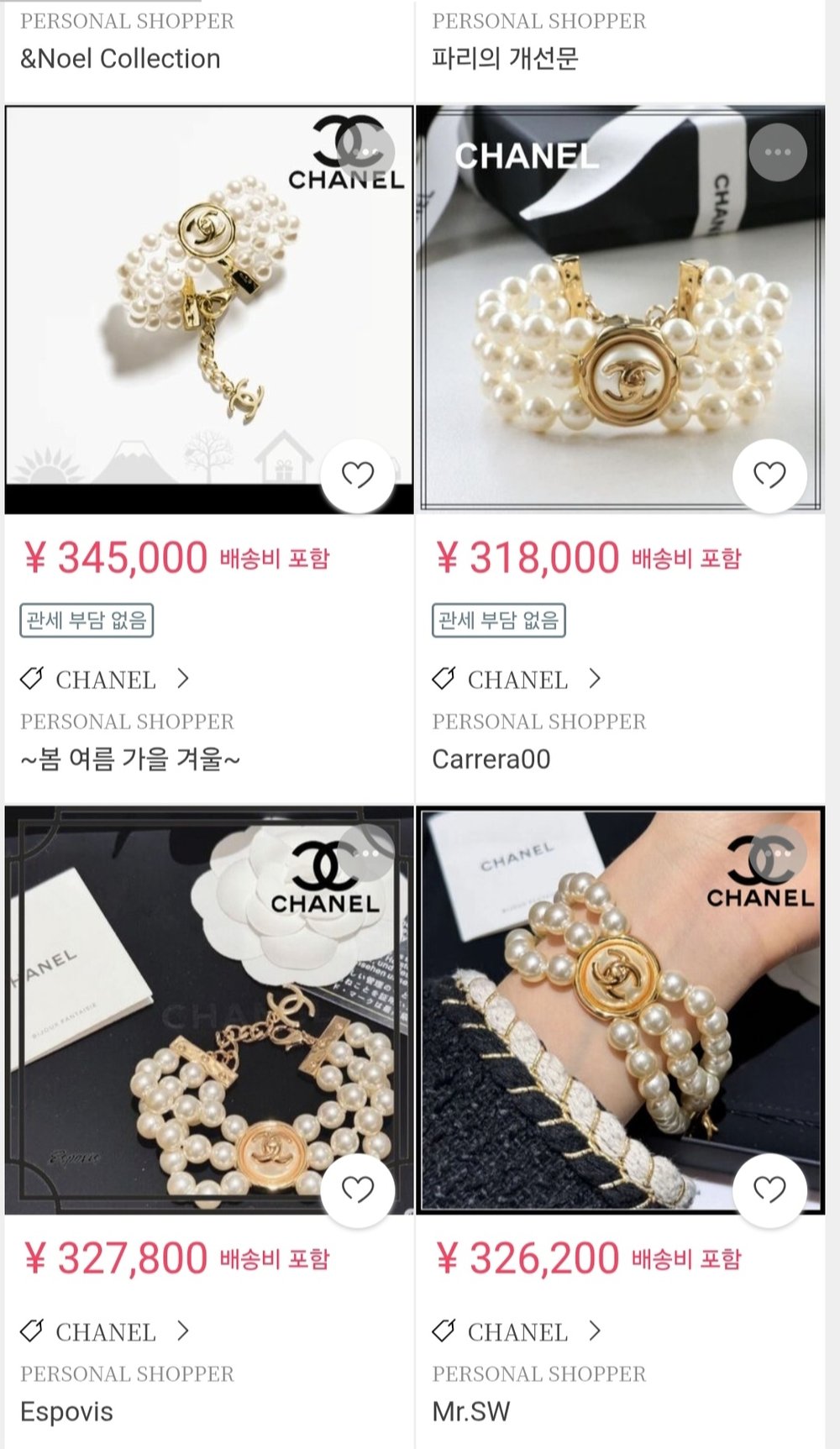Image resolution: width=840 pixels, height=1449 pixels.
Task: Favorite the ¥327,800 bracelet listing
Action: tap(358, 1189)
